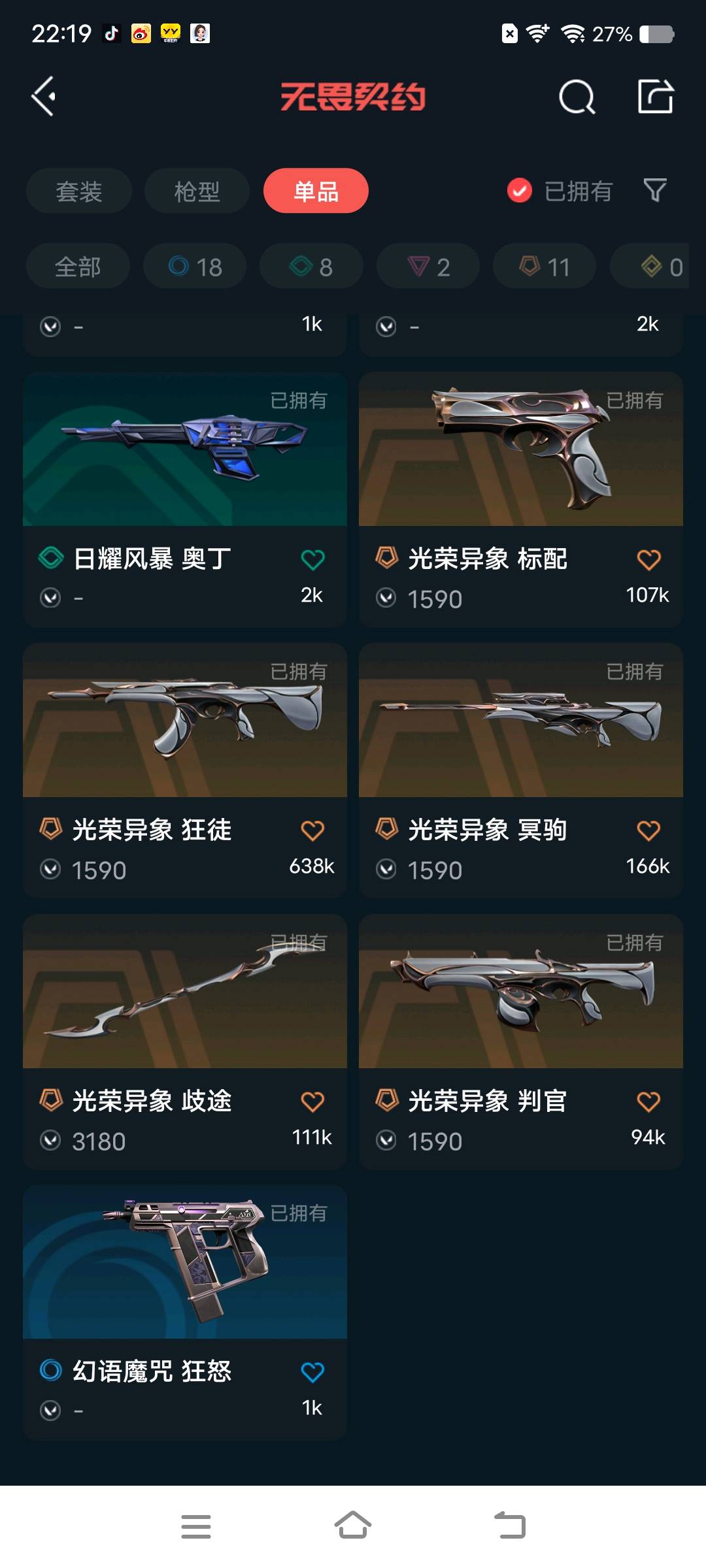Image resolution: width=706 pixels, height=1568 pixels.
Task: Like the 光荣异象 冥驹 skin
Action: pyautogui.click(x=648, y=831)
